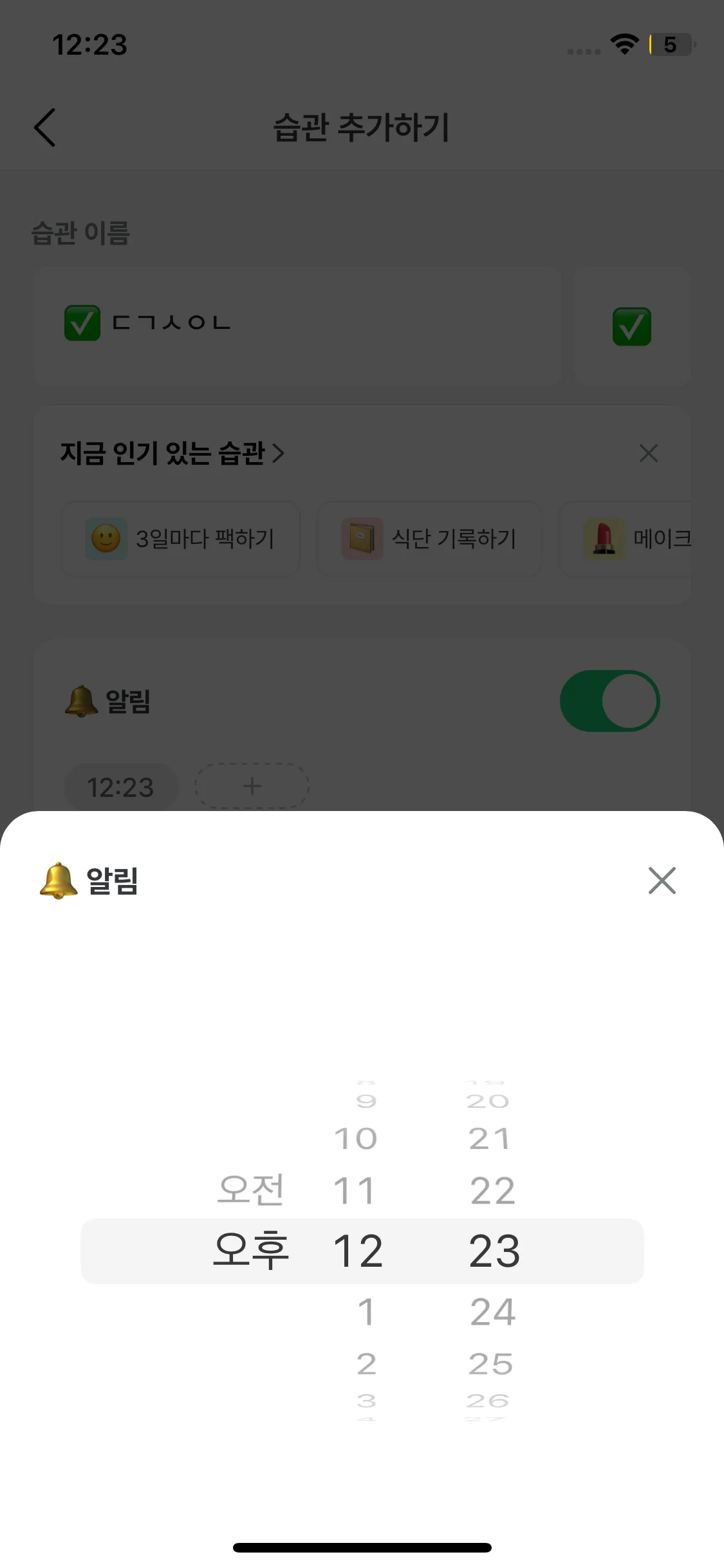724x1568 pixels.
Task: Select hour 11 in the picker
Action: (x=355, y=1191)
